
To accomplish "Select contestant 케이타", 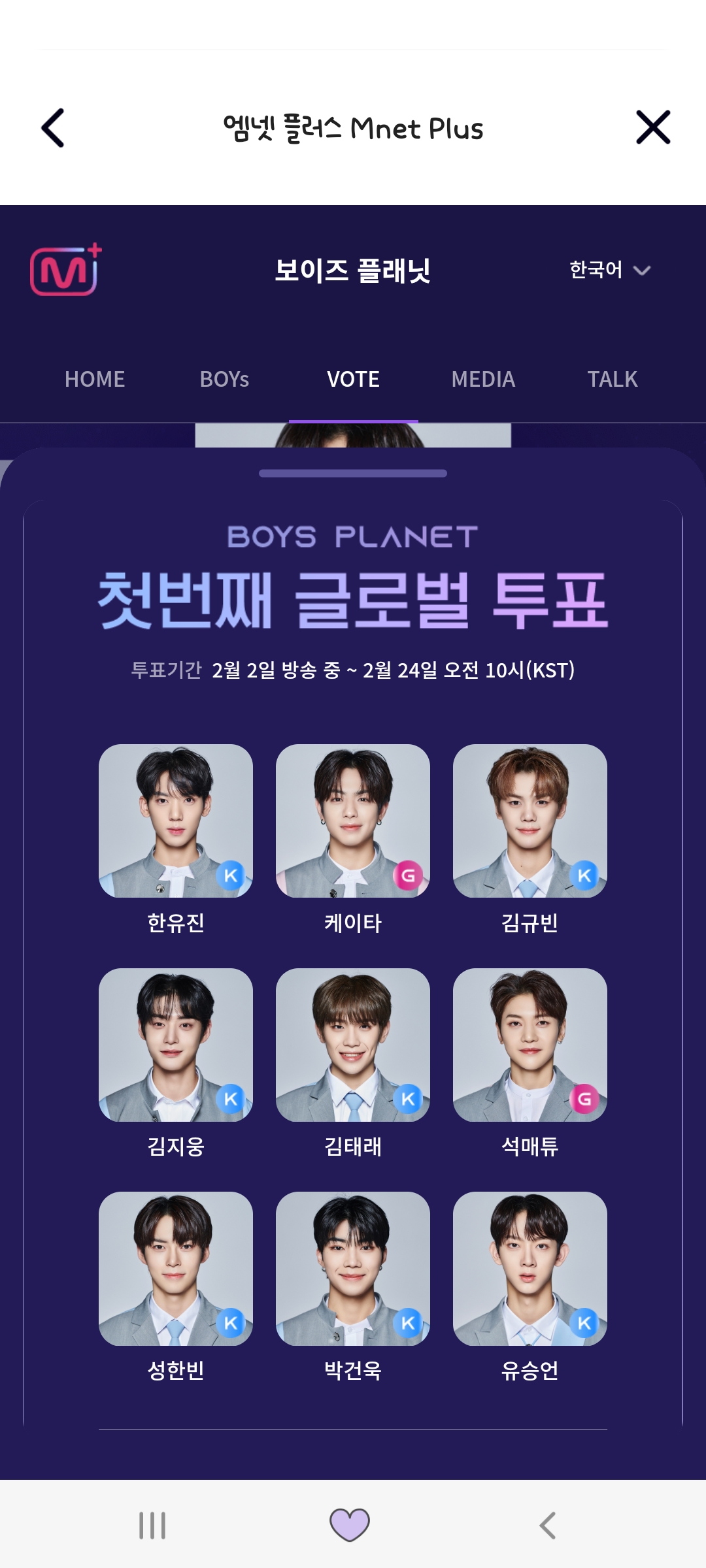I will click(x=353, y=821).
